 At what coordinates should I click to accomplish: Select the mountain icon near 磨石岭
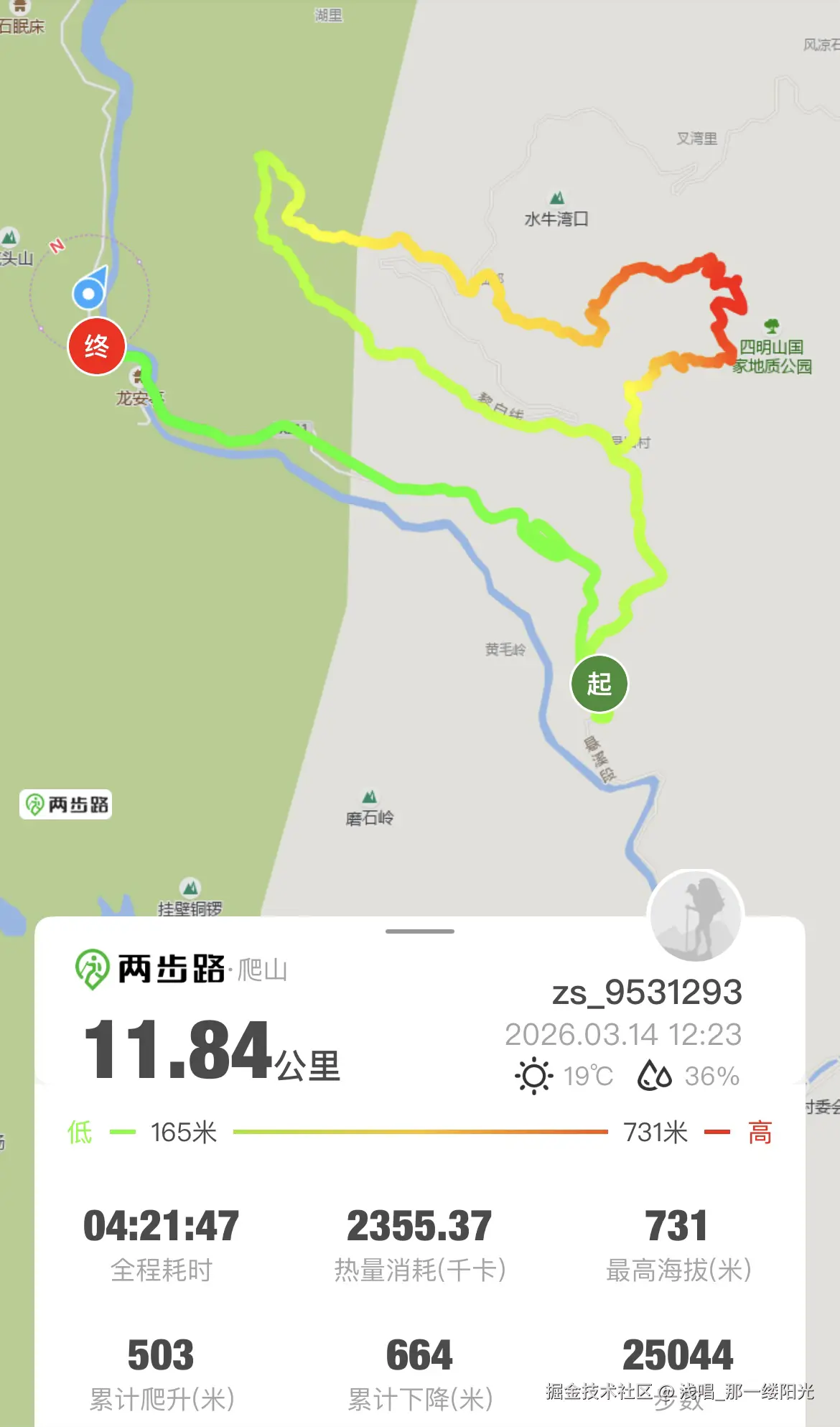pyautogui.click(x=370, y=794)
